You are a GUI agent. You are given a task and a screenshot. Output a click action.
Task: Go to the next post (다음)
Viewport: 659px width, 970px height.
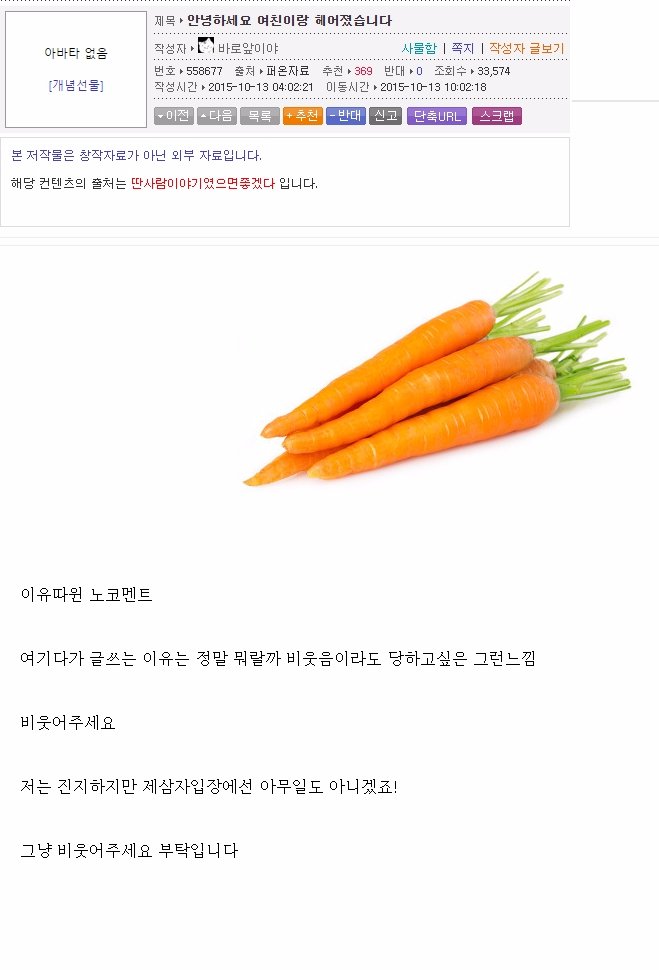pyautogui.click(x=216, y=116)
